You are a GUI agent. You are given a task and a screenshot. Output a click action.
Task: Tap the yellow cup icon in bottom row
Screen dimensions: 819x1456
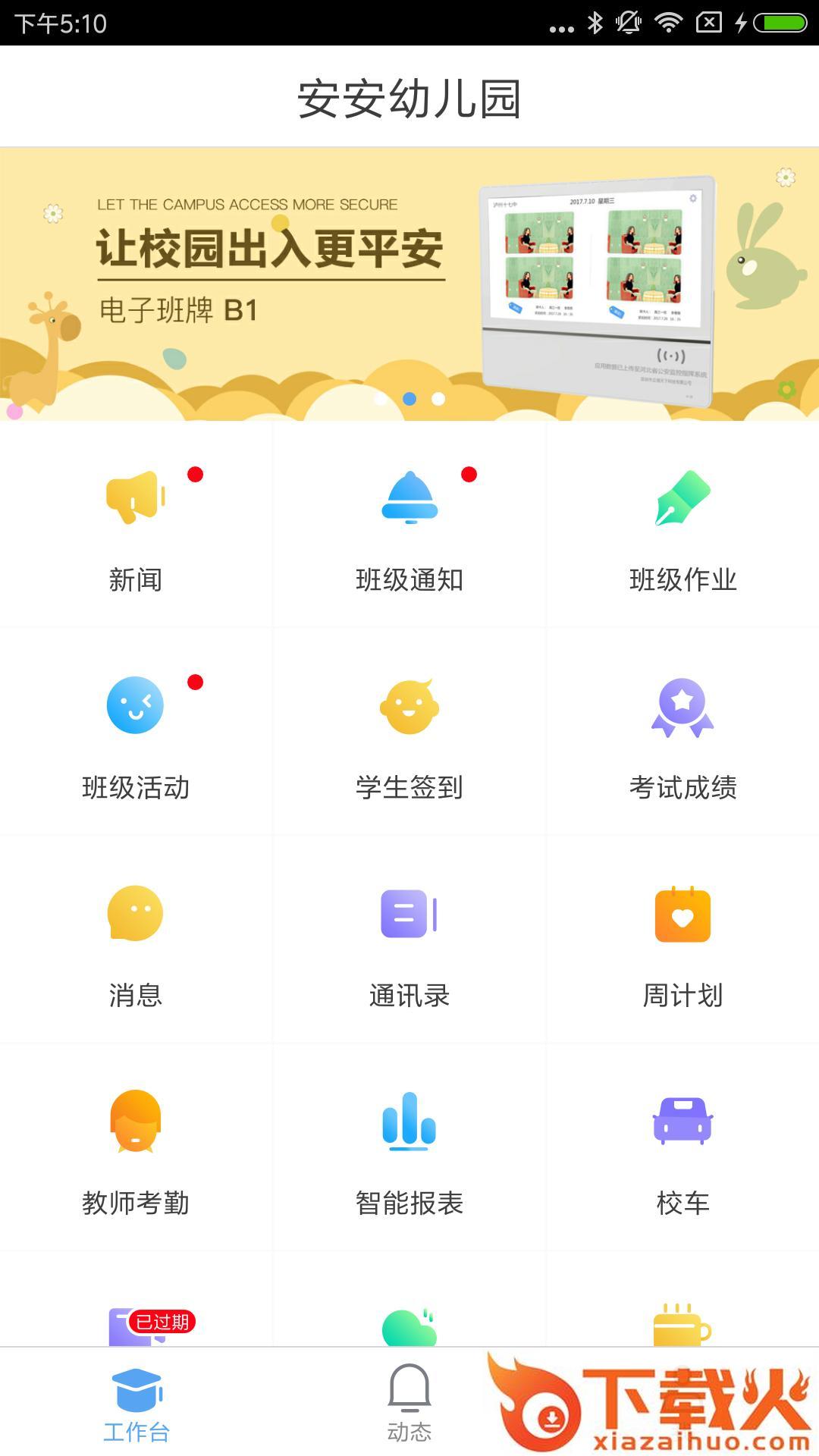point(682,1323)
